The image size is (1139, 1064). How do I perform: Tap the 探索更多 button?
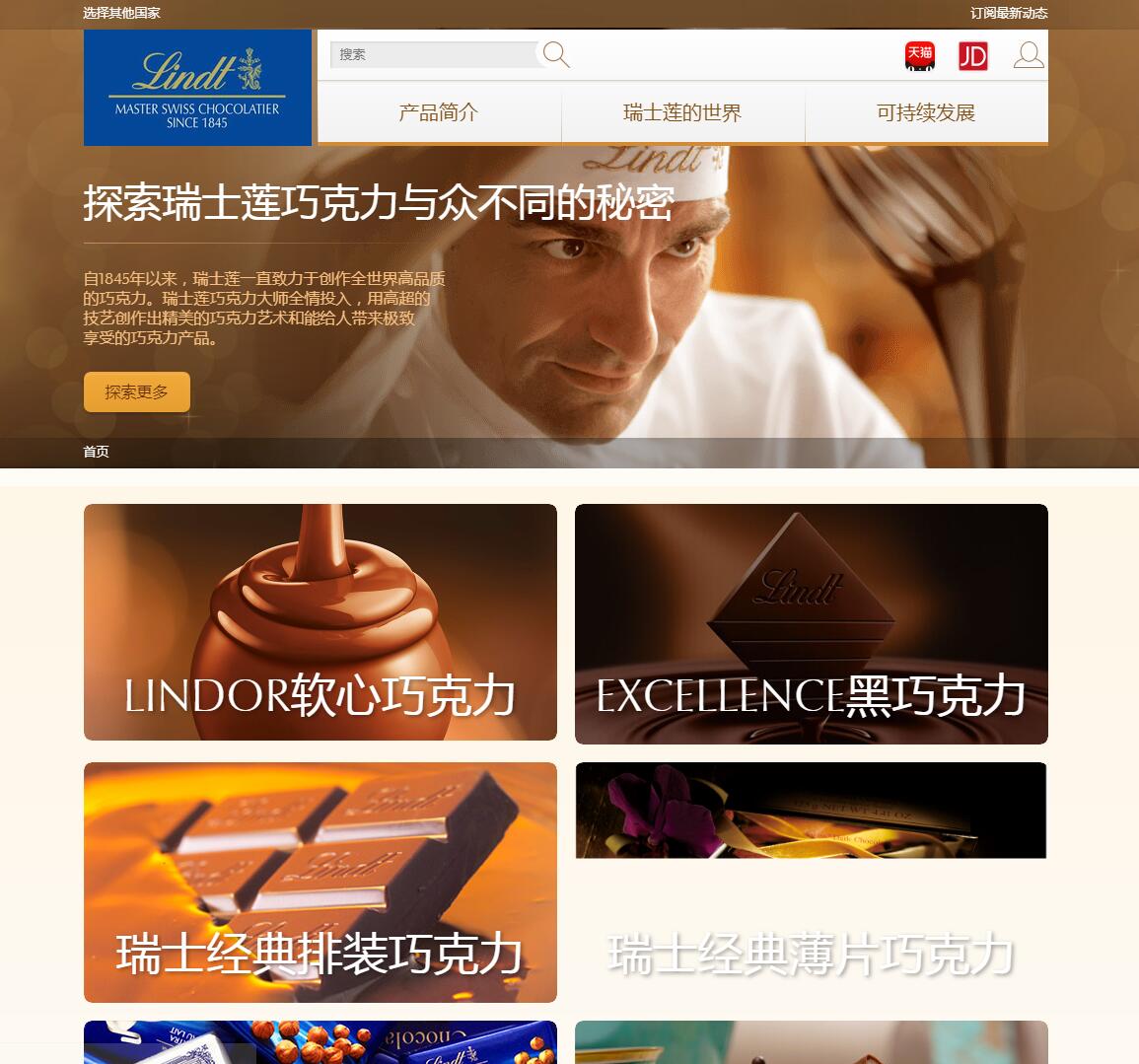[x=136, y=392]
